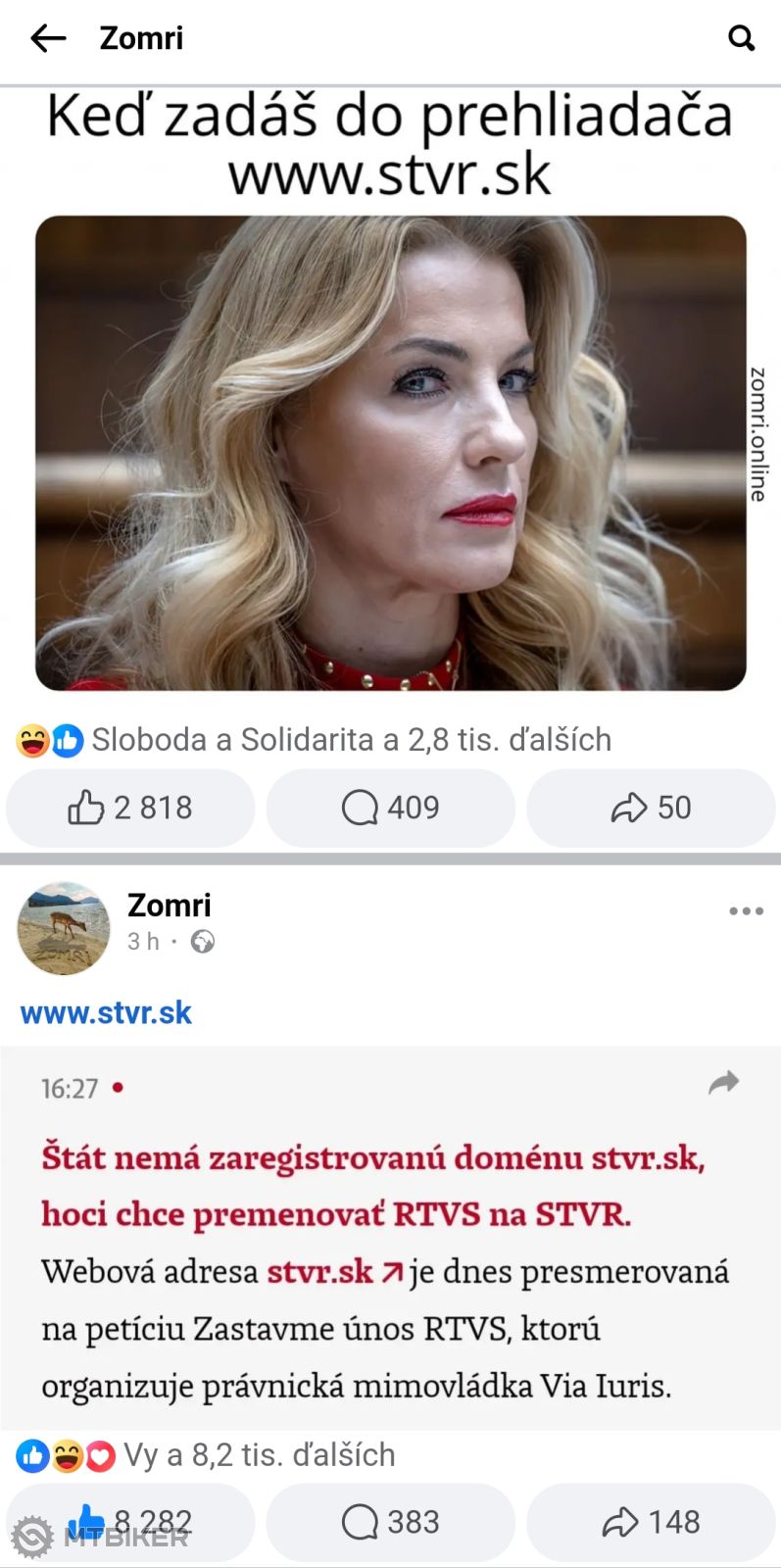Like the post with 2 818 likes
This screenshot has width=781, height=1568.
click(130, 808)
